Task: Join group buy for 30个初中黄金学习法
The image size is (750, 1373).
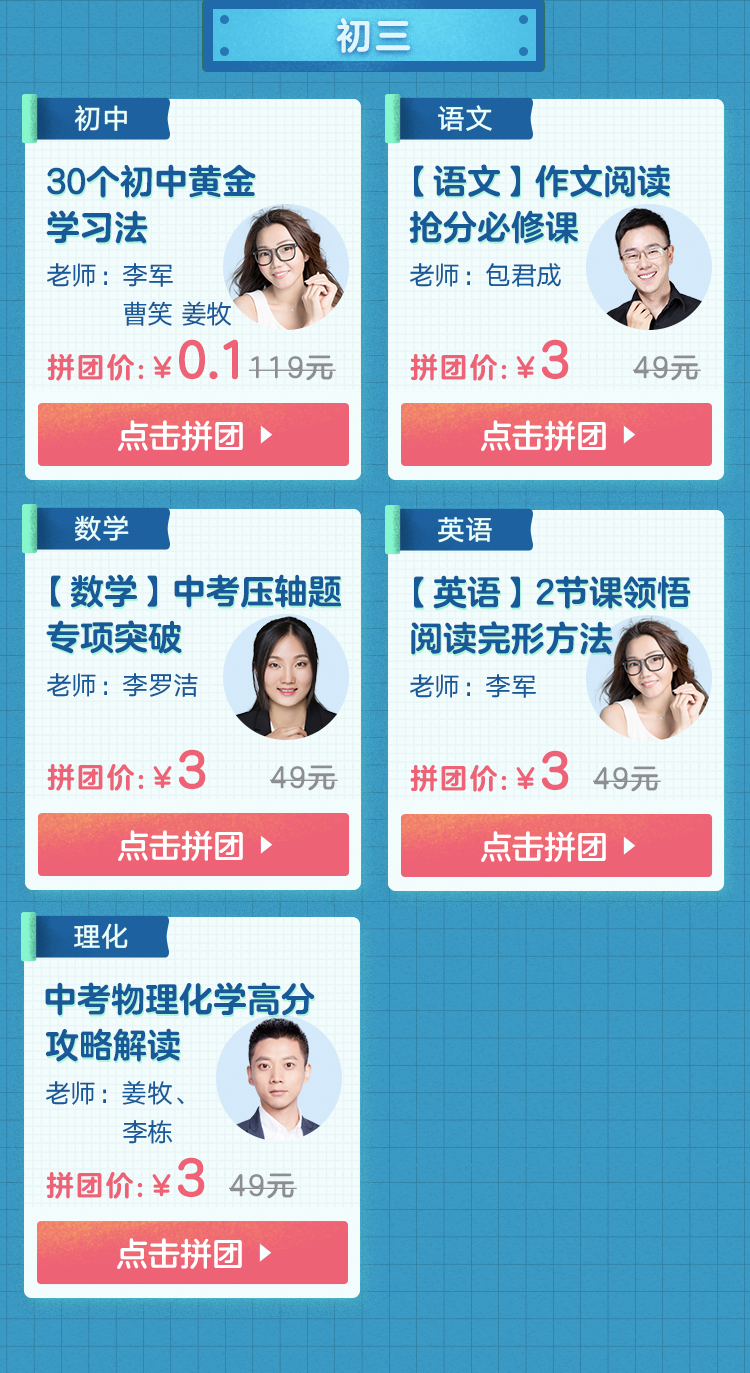Action: point(193,435)
